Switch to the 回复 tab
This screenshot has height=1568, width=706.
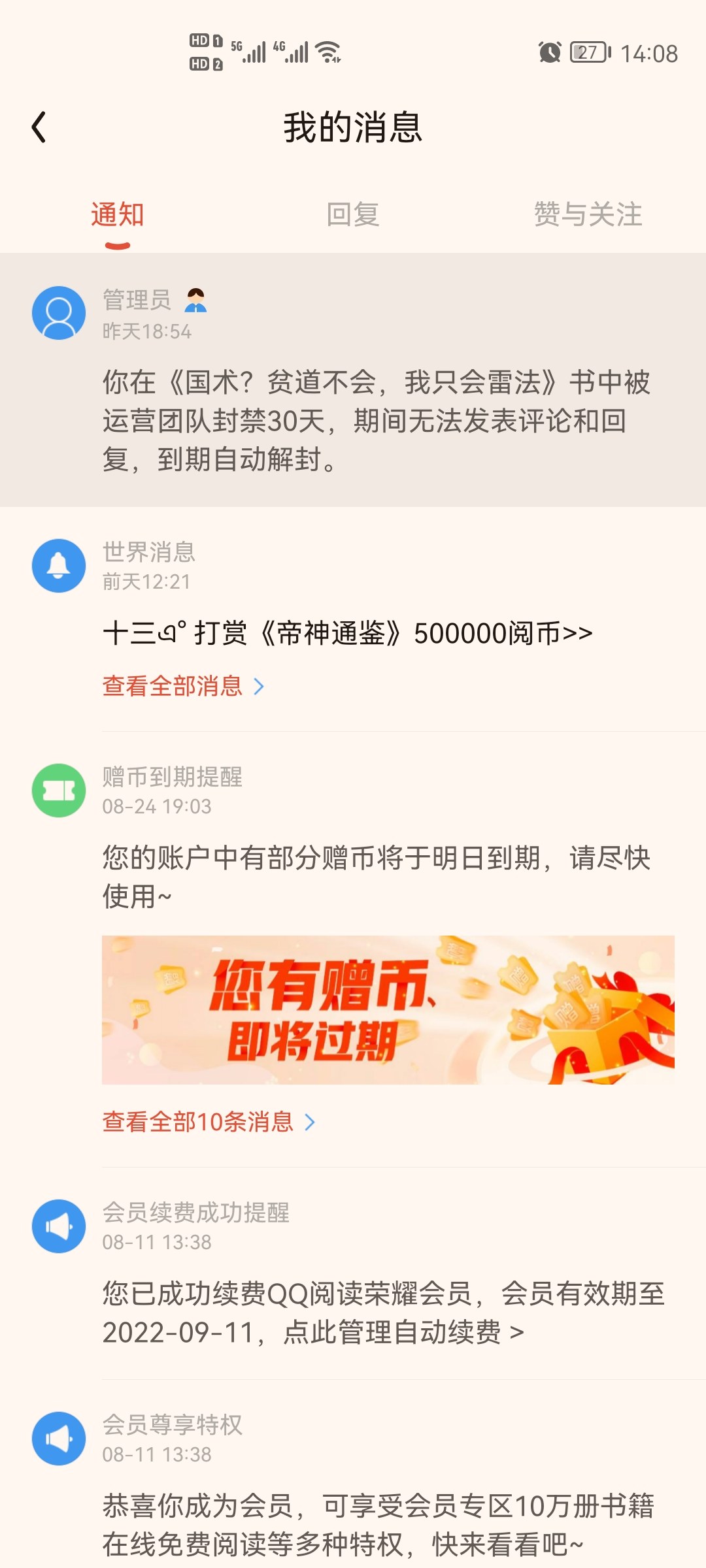(x=353, y=215)
